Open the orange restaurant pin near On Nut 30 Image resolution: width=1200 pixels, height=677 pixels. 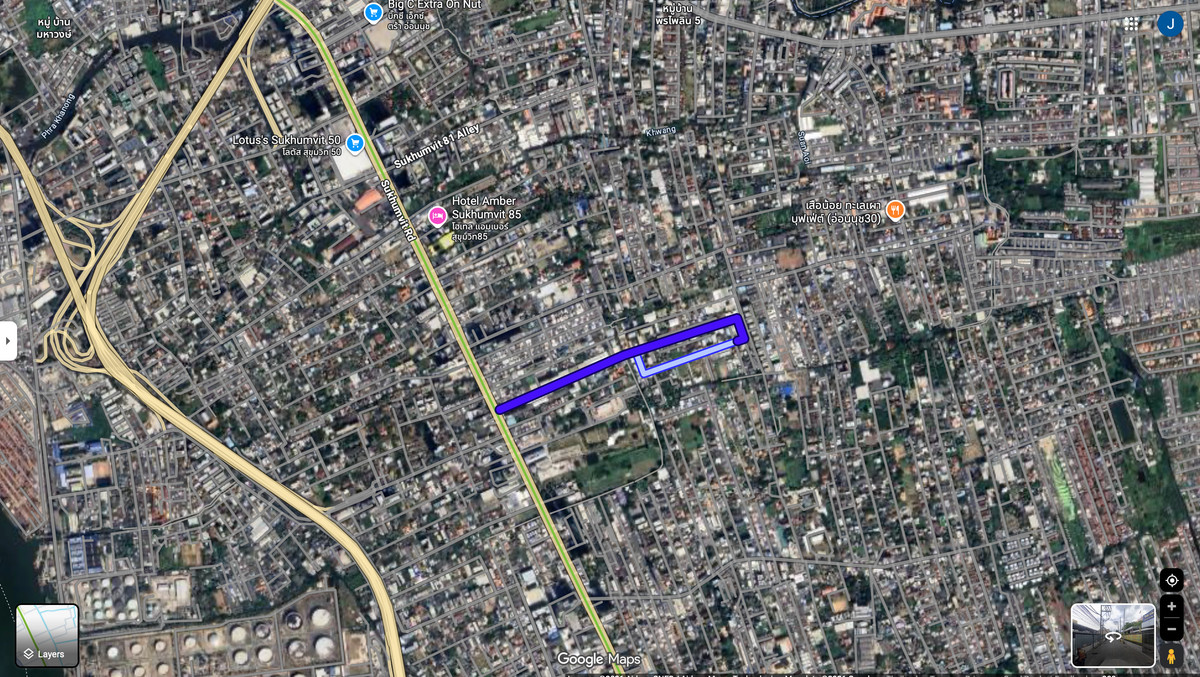click(x=895, y=210)
